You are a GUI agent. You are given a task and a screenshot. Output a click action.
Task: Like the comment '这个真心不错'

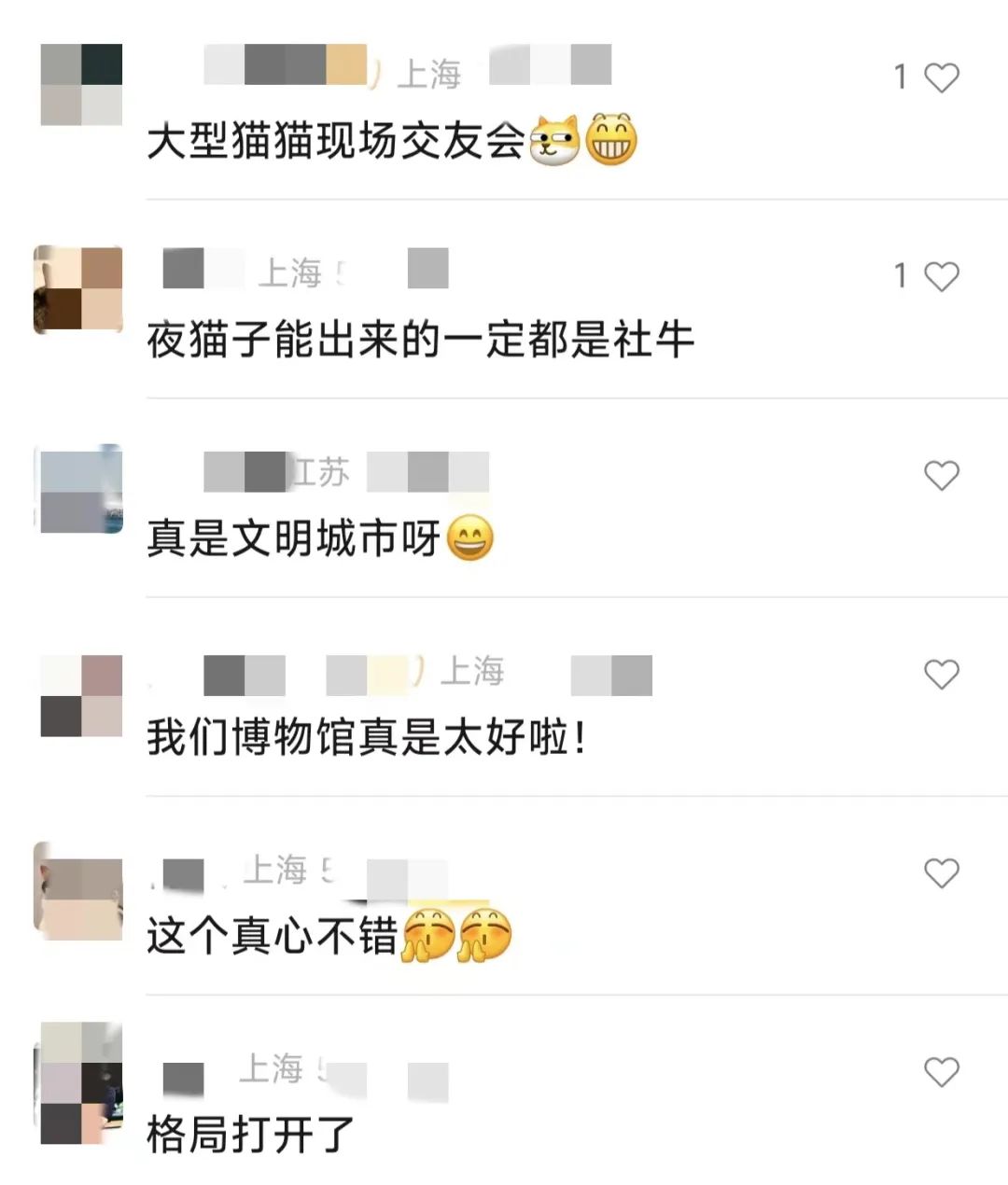(941, 873)
